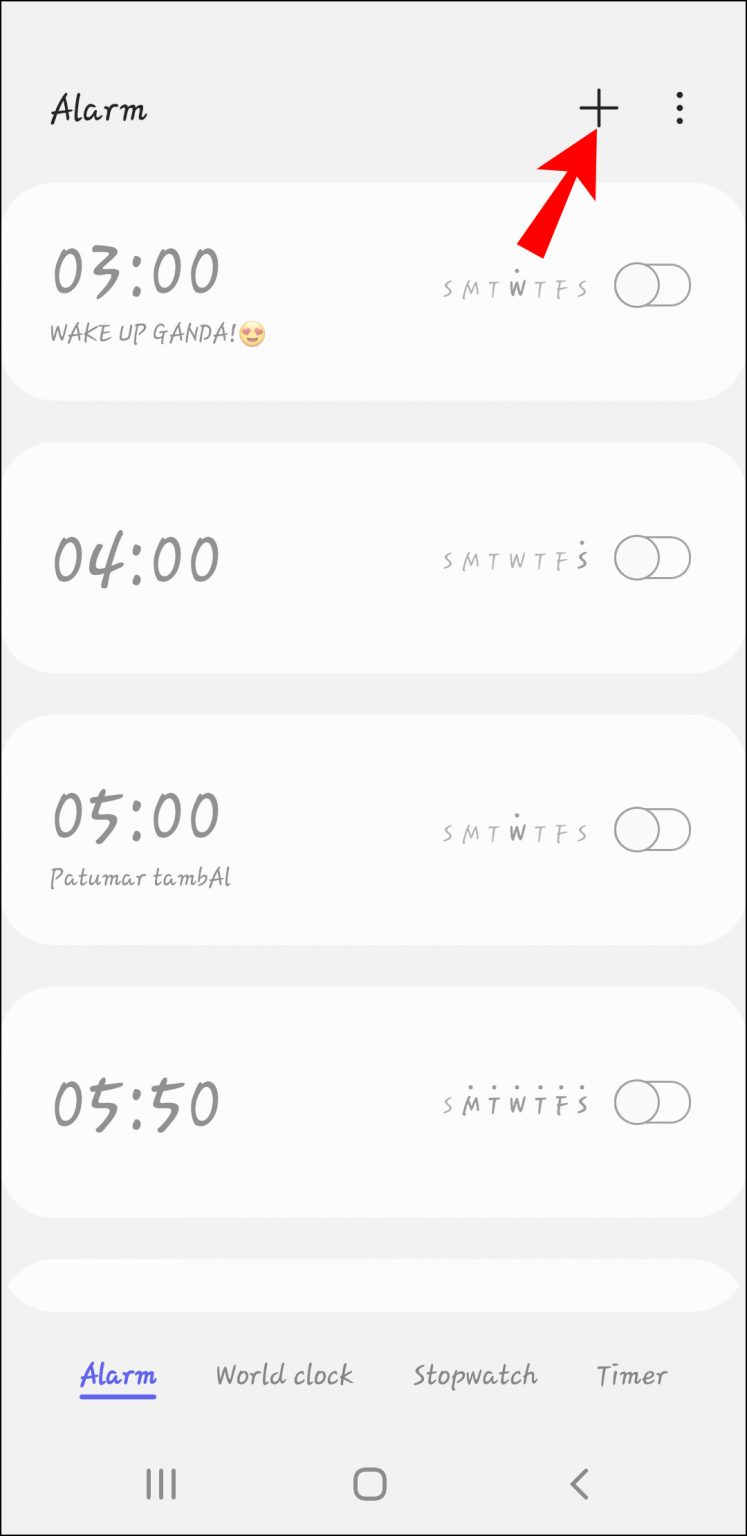Select Saturday on the 04:00 alarm
This screenshot has width=747, height=1536.
584,561
